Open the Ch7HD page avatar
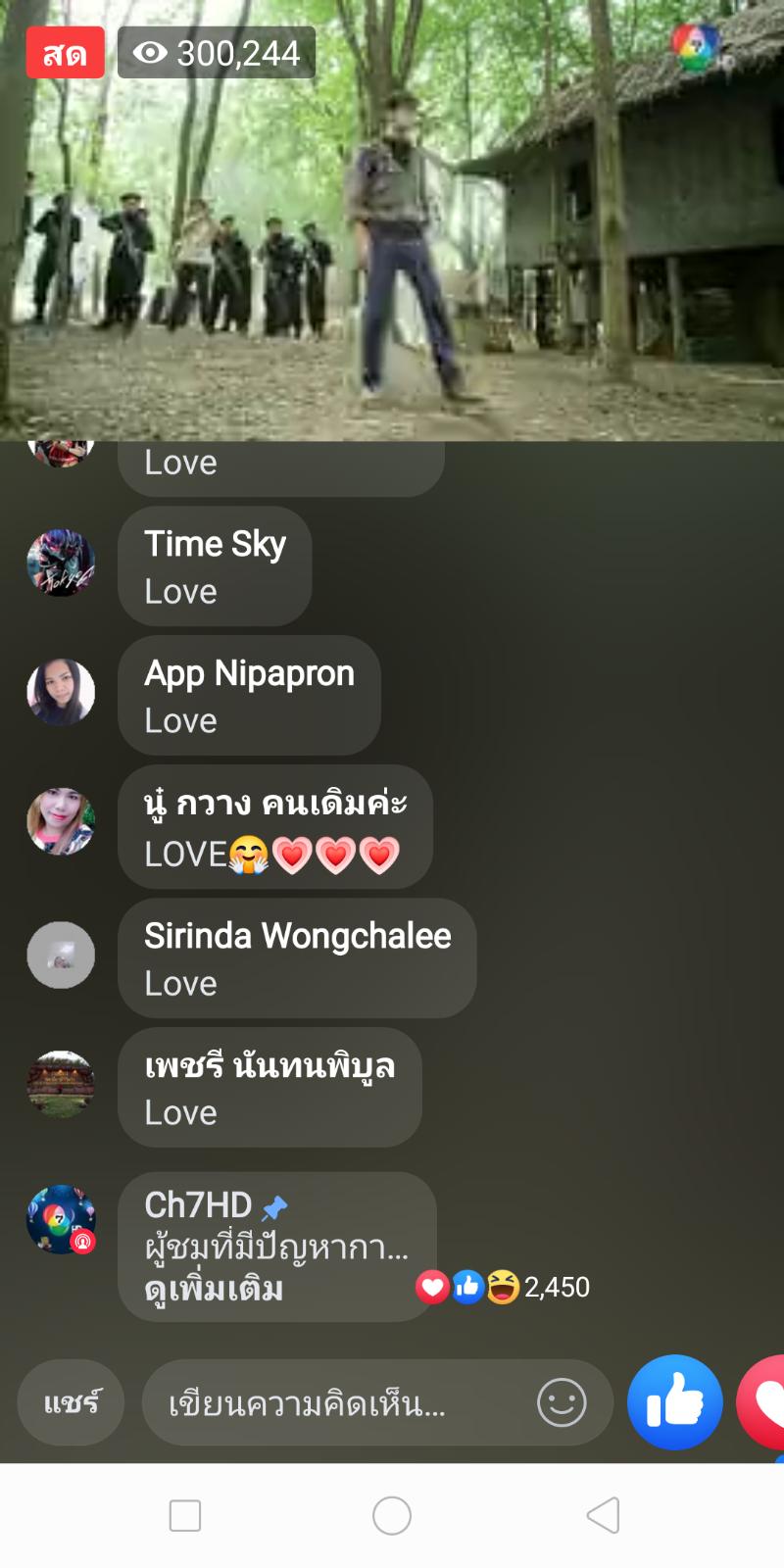The height and width of the screenshot is (1568, 784). [x=61, y=1219]
